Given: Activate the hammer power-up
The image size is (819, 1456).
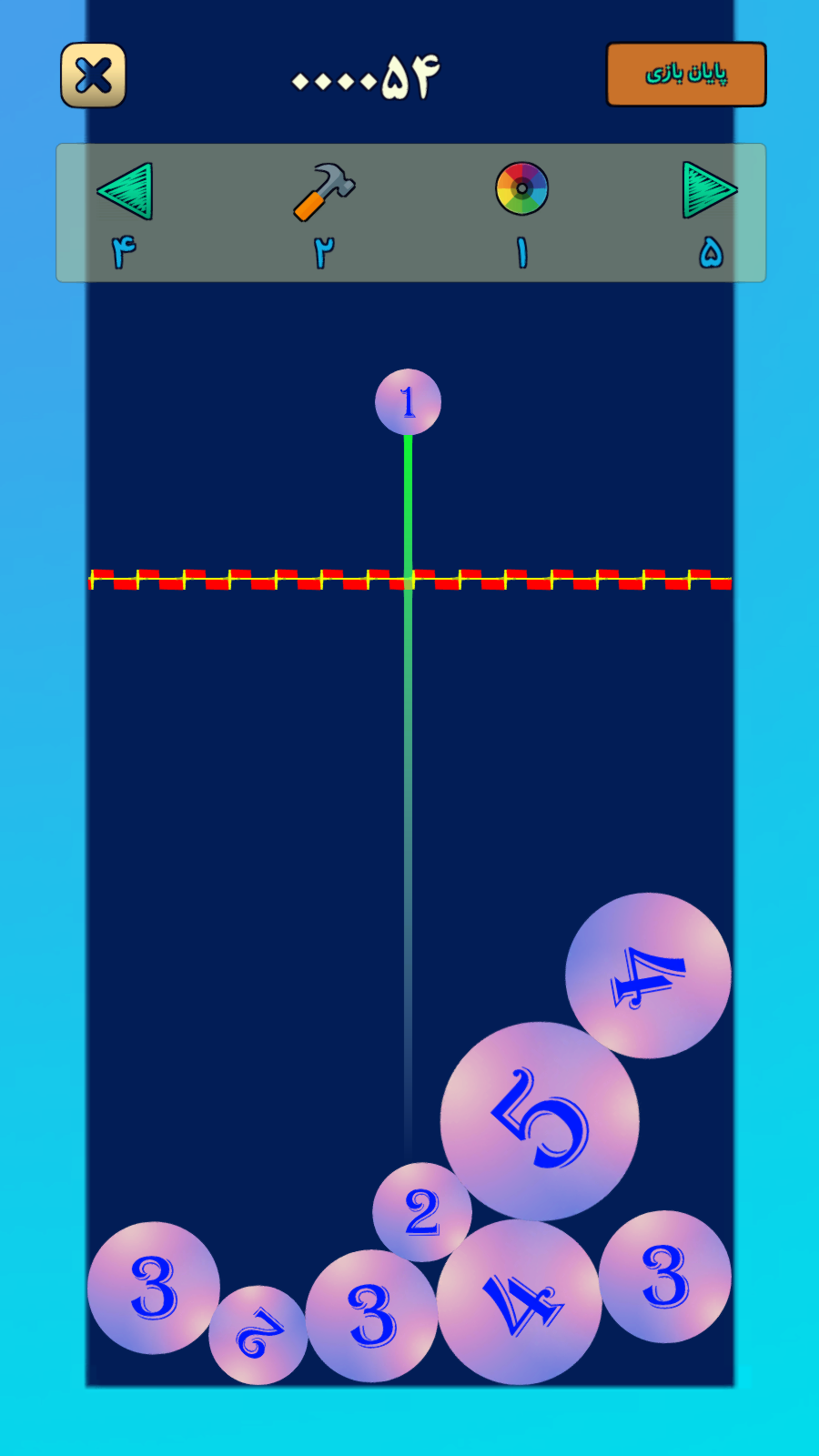Looking at the screenshot, I should click(324, 192).
